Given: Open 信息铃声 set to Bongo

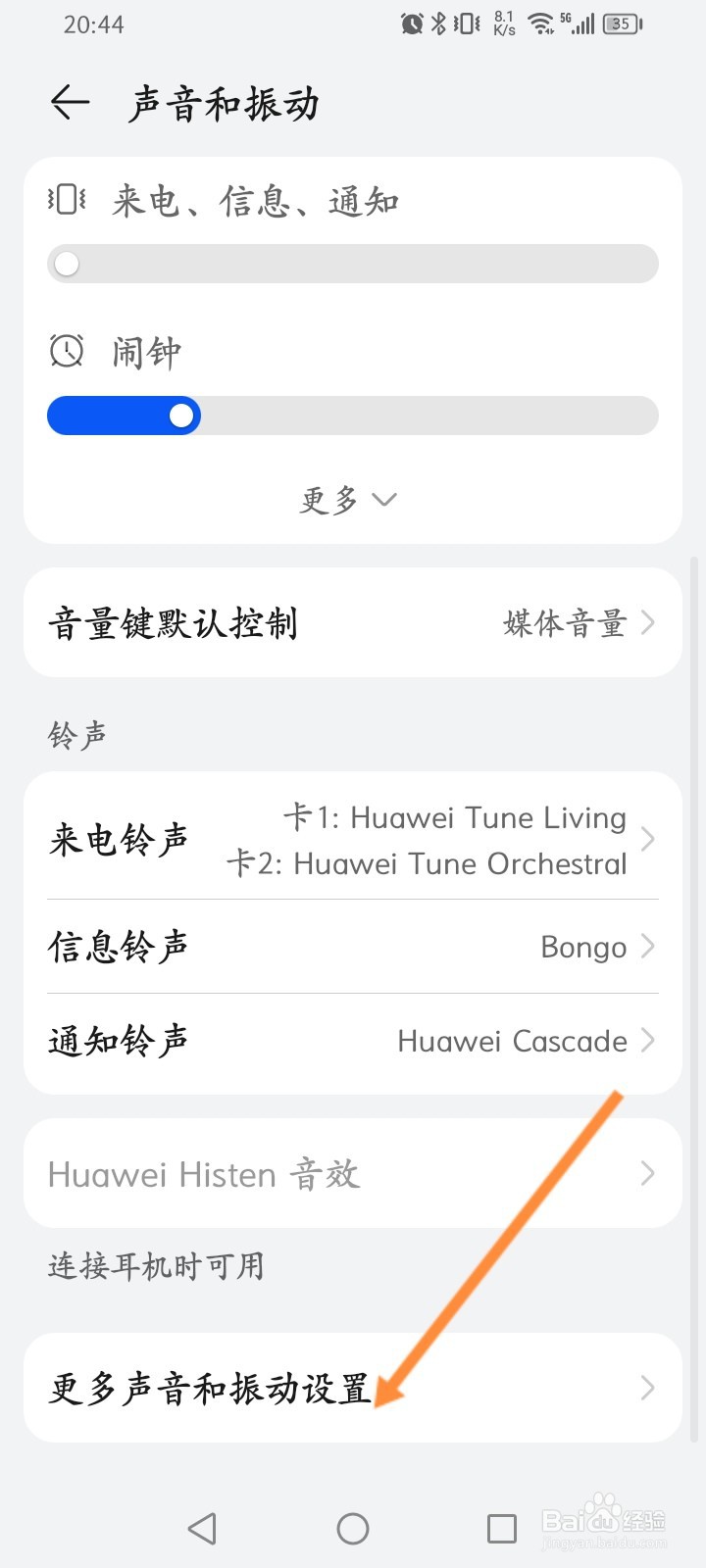Looking at the screenshot, I should [353, 947].
